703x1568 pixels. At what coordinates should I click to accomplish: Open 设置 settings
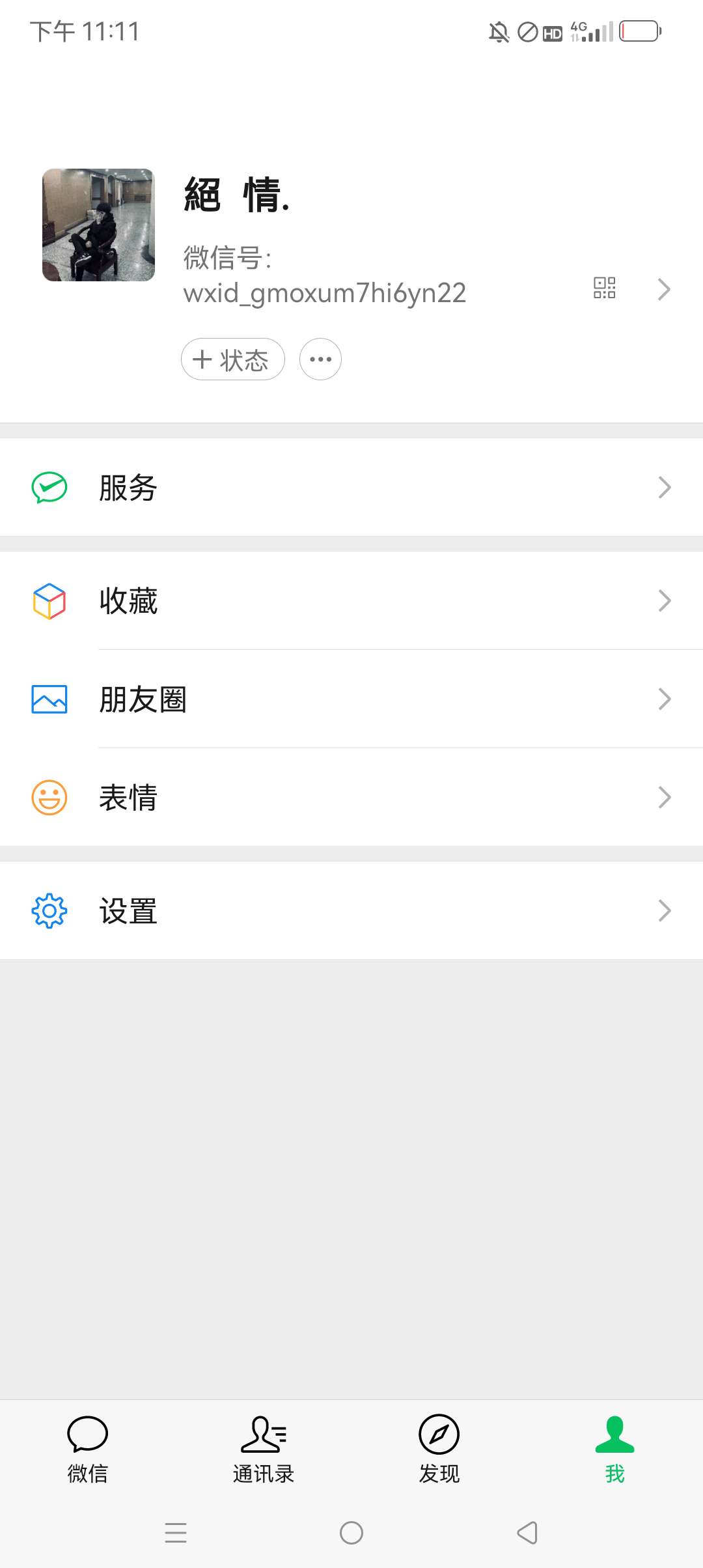point(351,910)
